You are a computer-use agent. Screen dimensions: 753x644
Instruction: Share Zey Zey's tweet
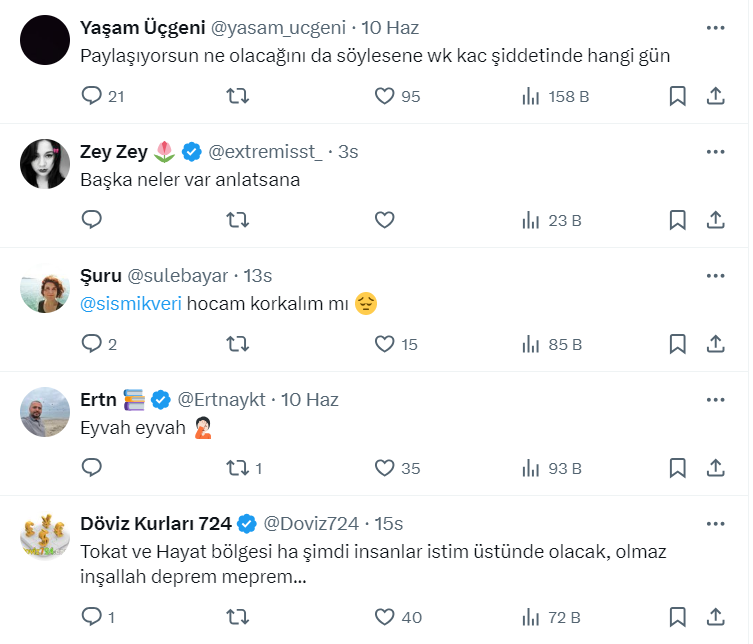715,220
